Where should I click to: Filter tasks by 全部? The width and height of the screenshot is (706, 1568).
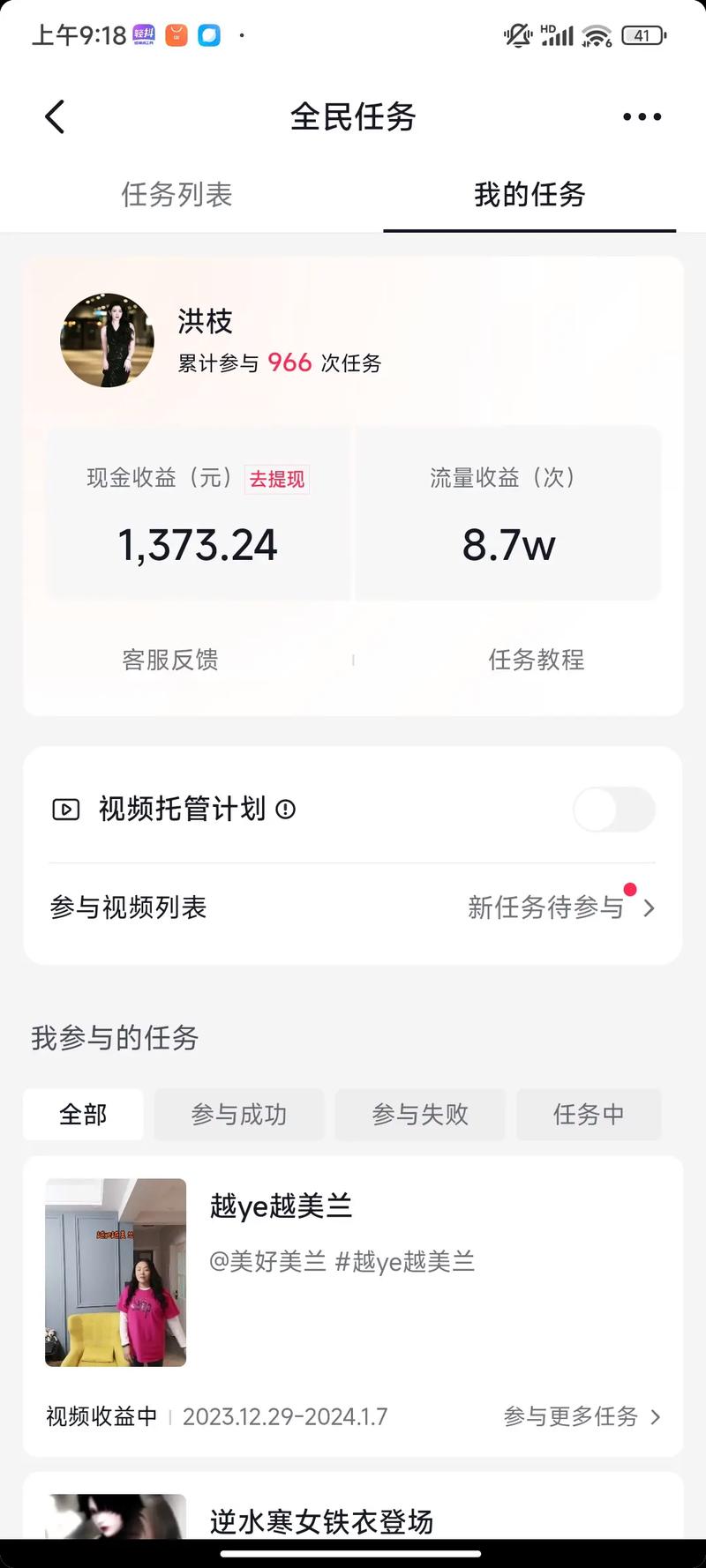(83, 1115)
